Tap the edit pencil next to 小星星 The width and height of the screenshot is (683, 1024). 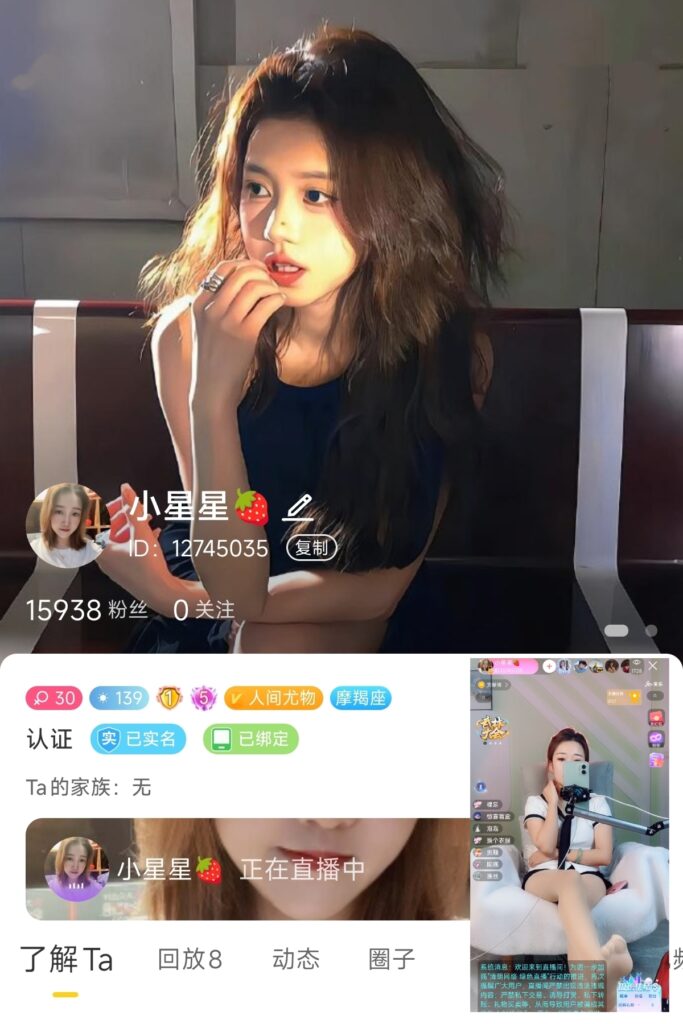298,508
